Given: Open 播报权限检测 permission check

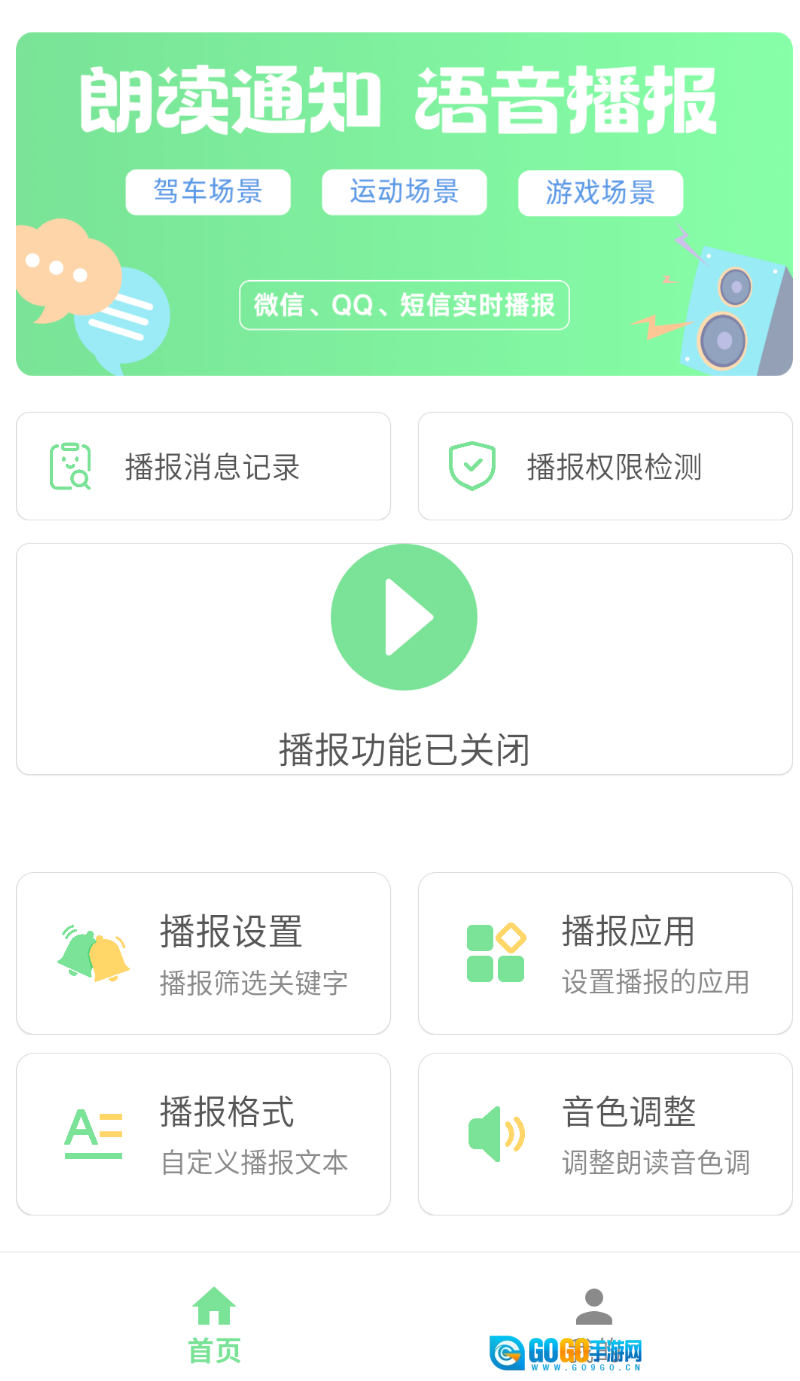Looking at the screenshot, I should pos(605,466).
